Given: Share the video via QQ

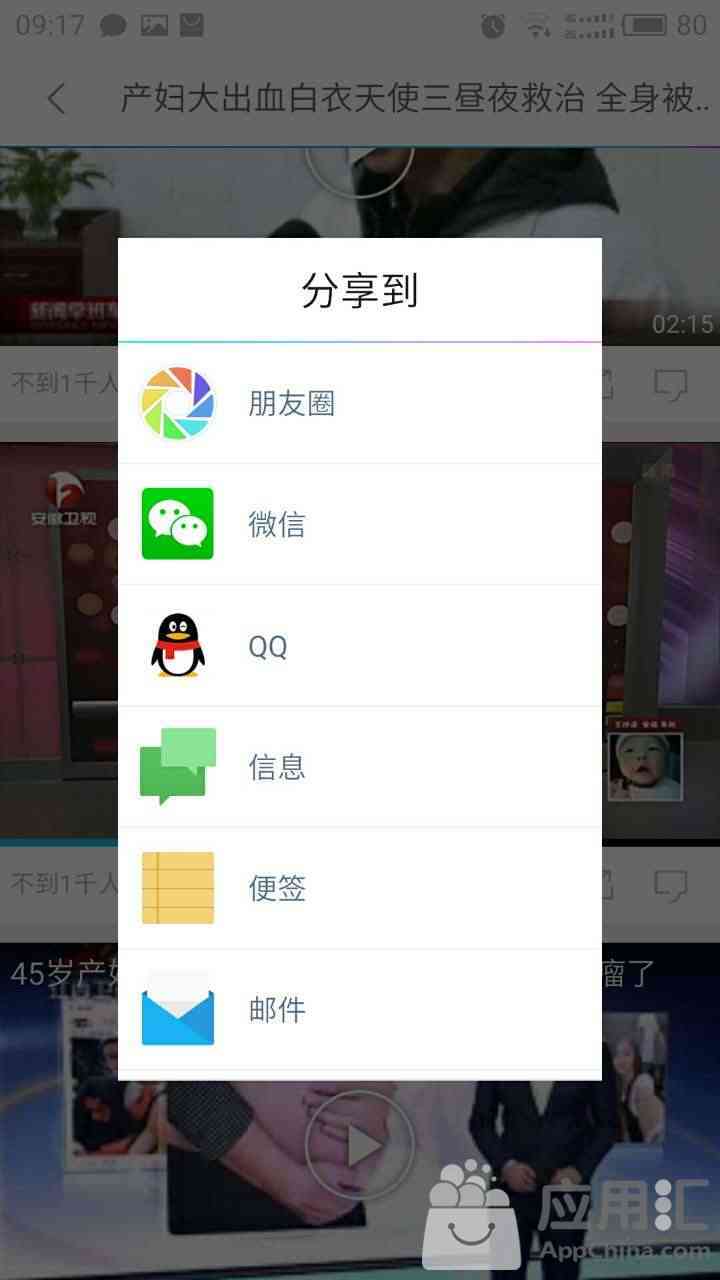Looking at the screenshot, I should pyautogui.click(x=360, y=646).
